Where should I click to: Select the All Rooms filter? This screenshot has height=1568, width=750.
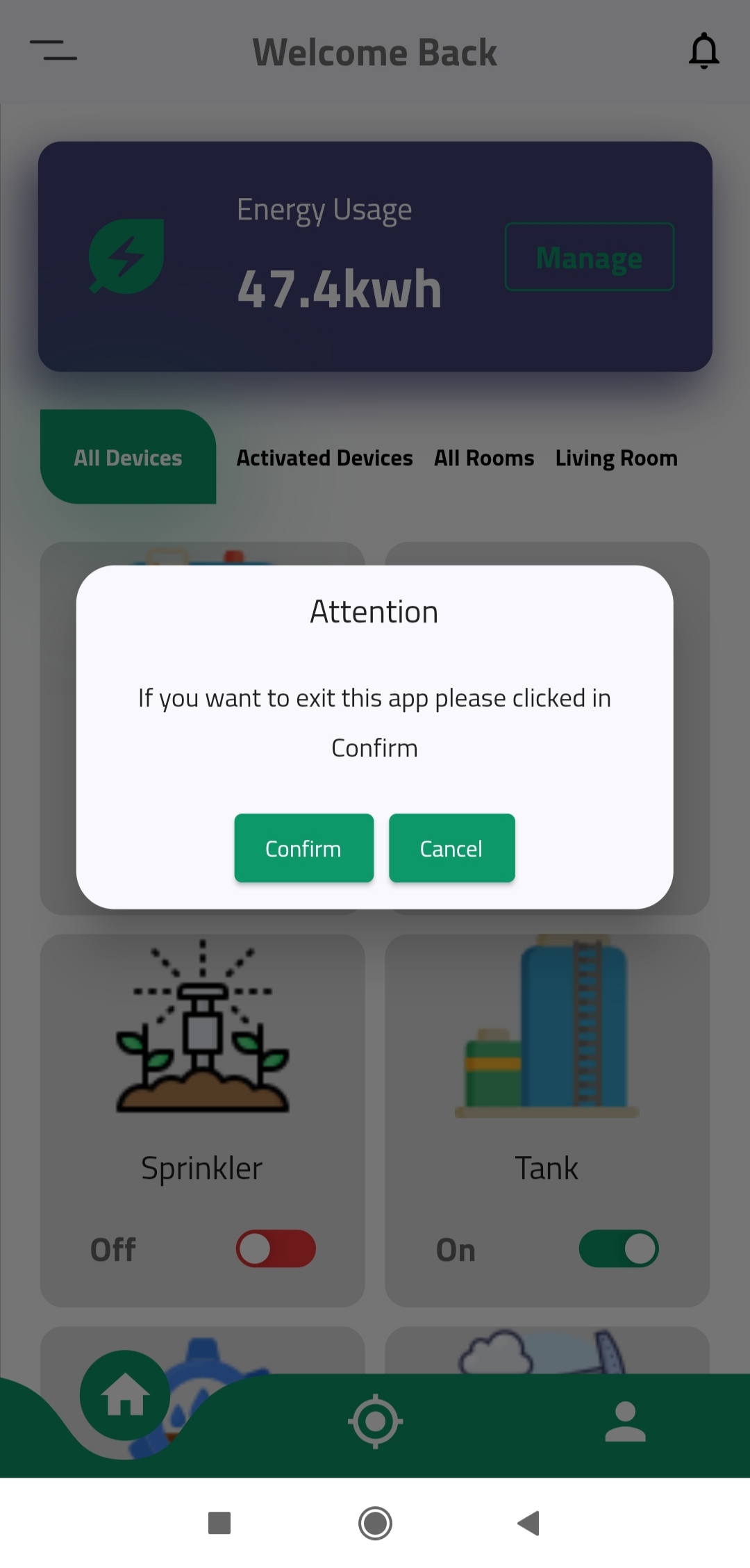click(484, 457)
